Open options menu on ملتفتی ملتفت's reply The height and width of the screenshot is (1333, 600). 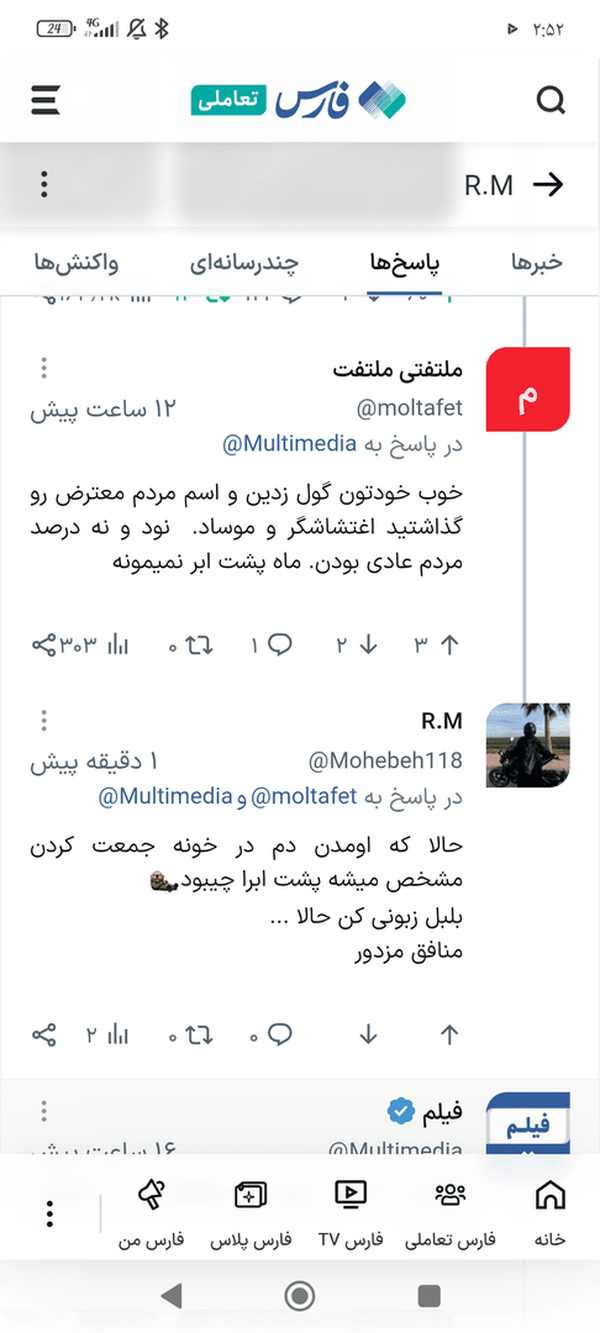[x=44, y=370]
